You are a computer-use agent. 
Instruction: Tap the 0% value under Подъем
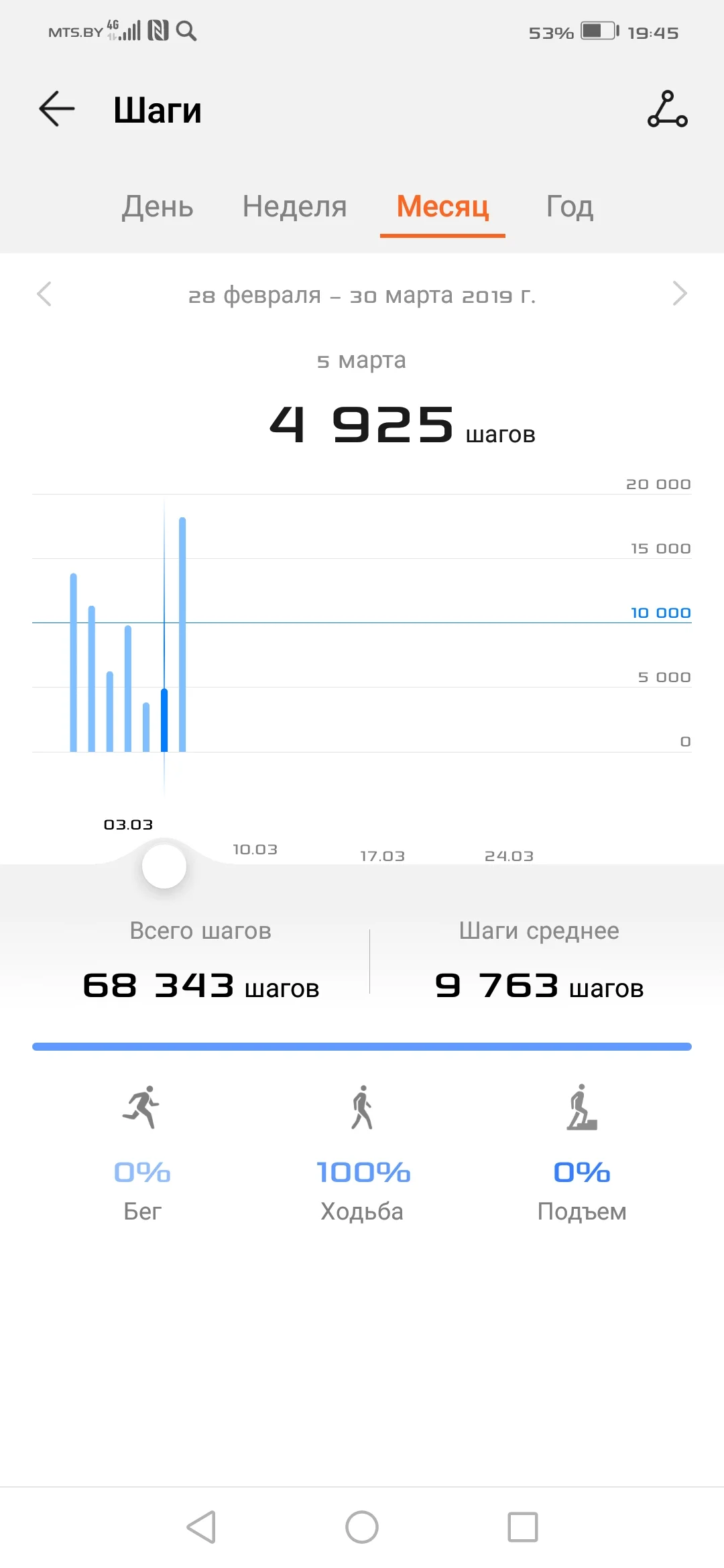(583, 1173)
